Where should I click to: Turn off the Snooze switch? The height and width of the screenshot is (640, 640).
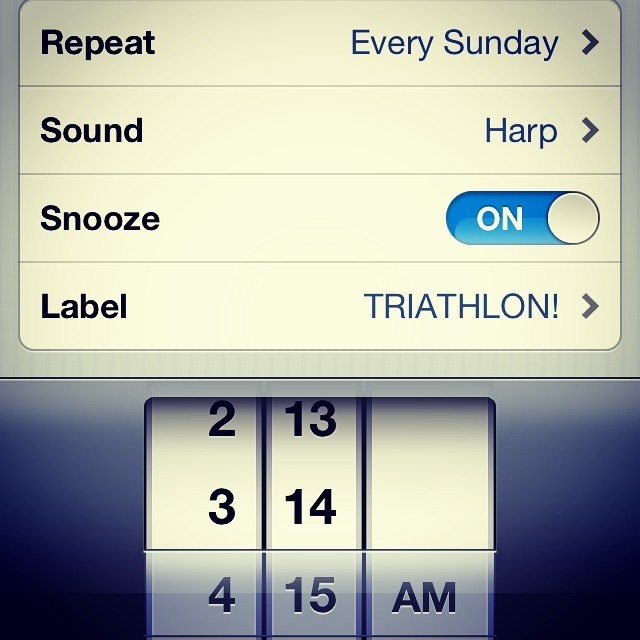[522, 219]
